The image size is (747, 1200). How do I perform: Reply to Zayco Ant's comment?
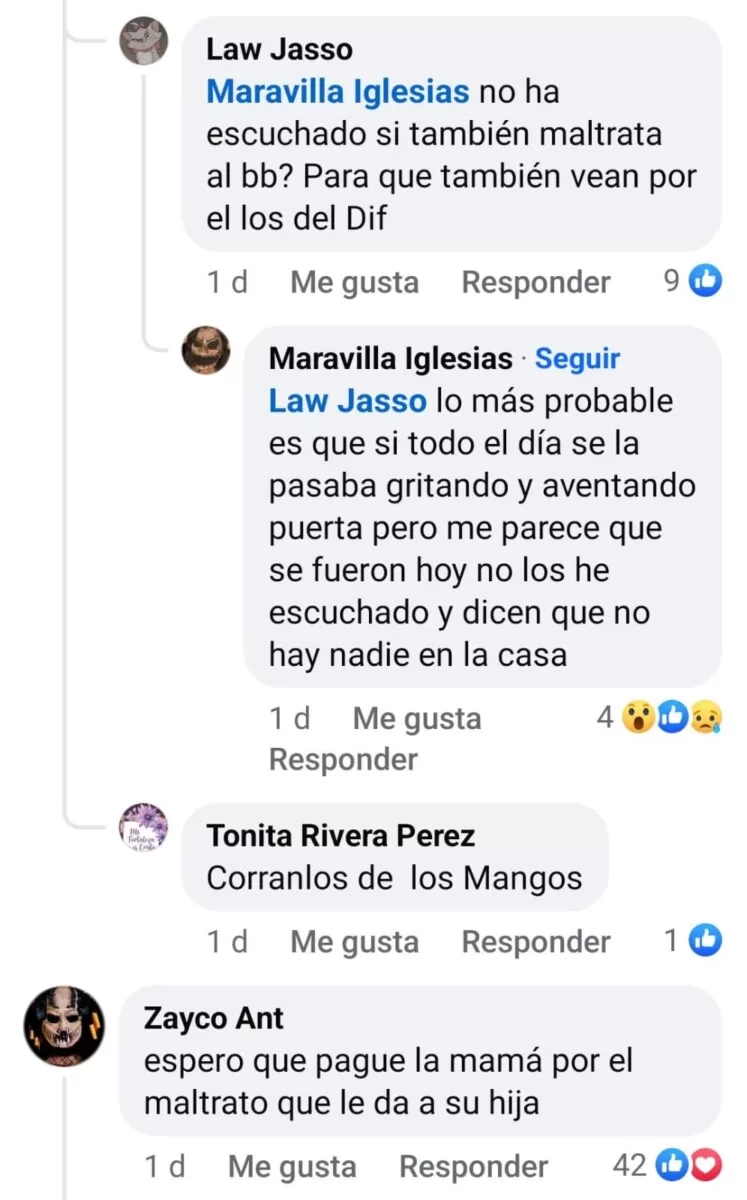[x=473, y=1166]
